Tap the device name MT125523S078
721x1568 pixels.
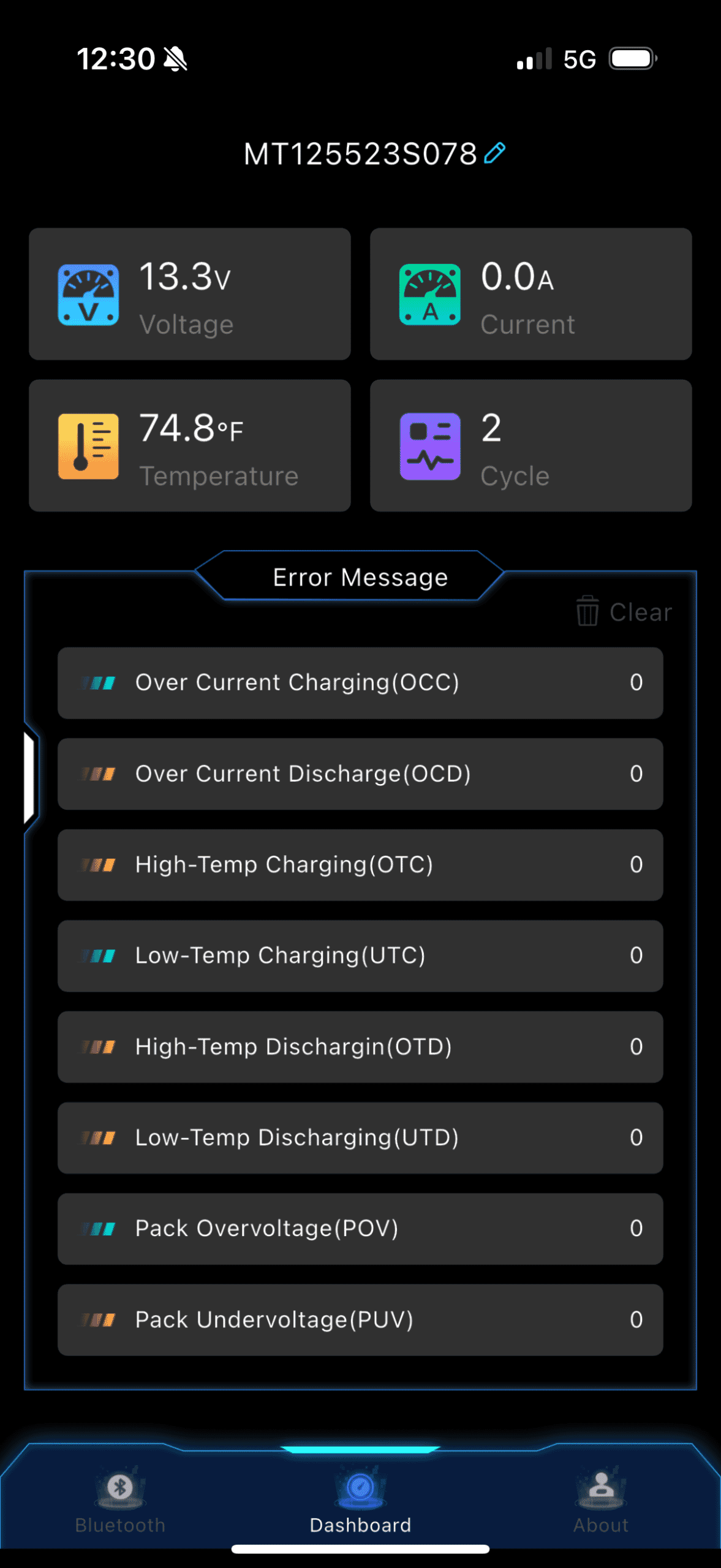[x=360, y=154]
